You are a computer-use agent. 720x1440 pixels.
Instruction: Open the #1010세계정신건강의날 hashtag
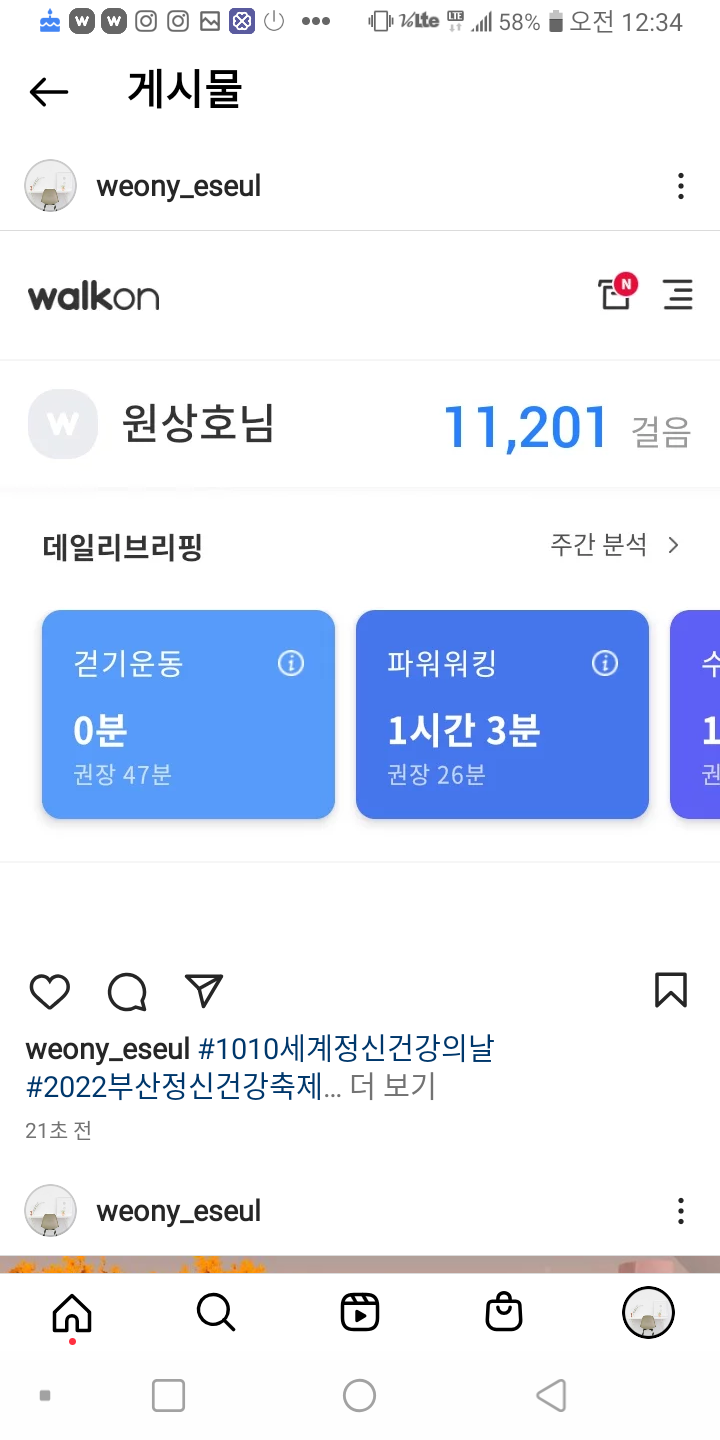(x=346, y=1049)
